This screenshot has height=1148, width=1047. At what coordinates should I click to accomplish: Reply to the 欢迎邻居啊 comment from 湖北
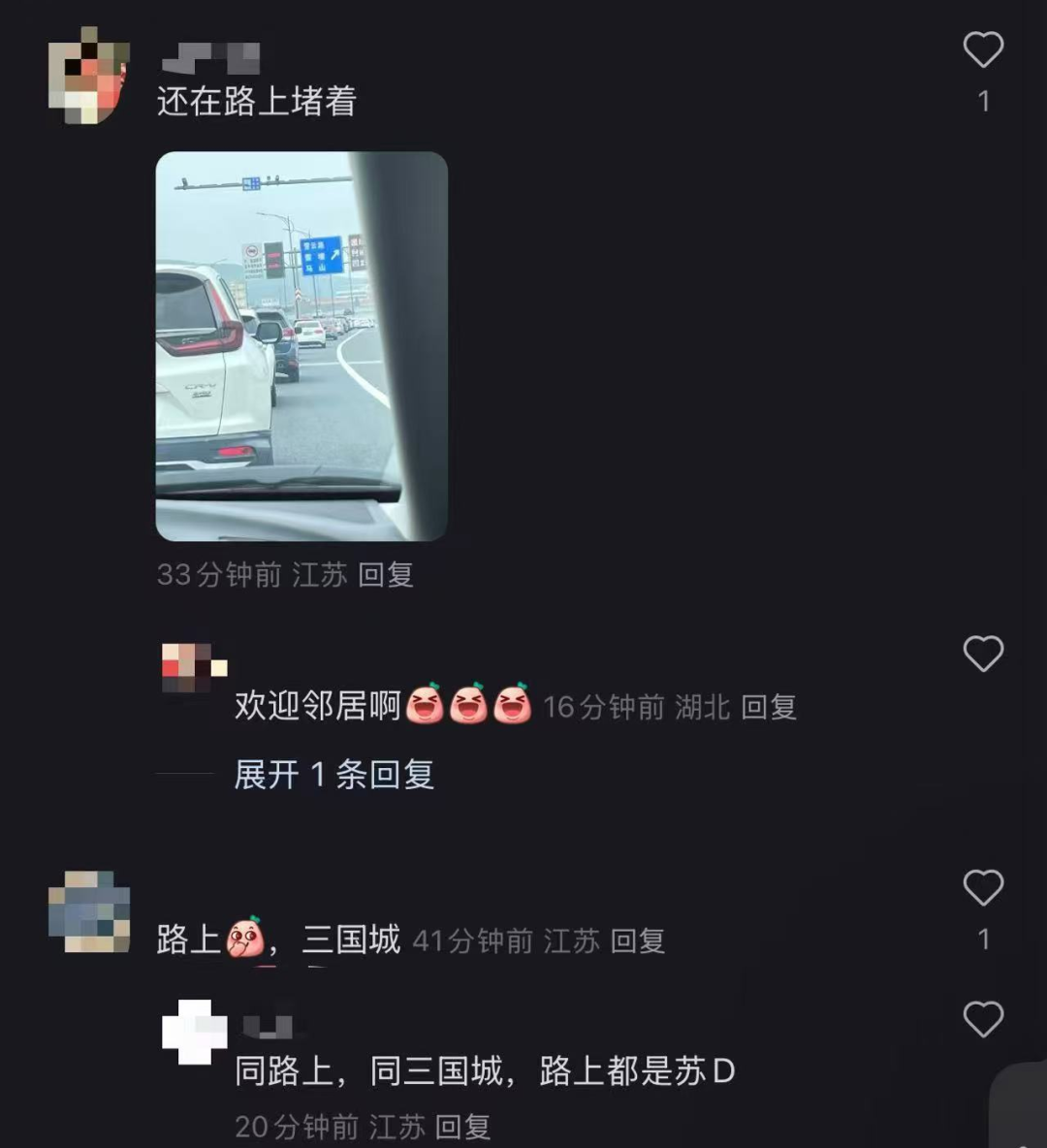[769, 708]
